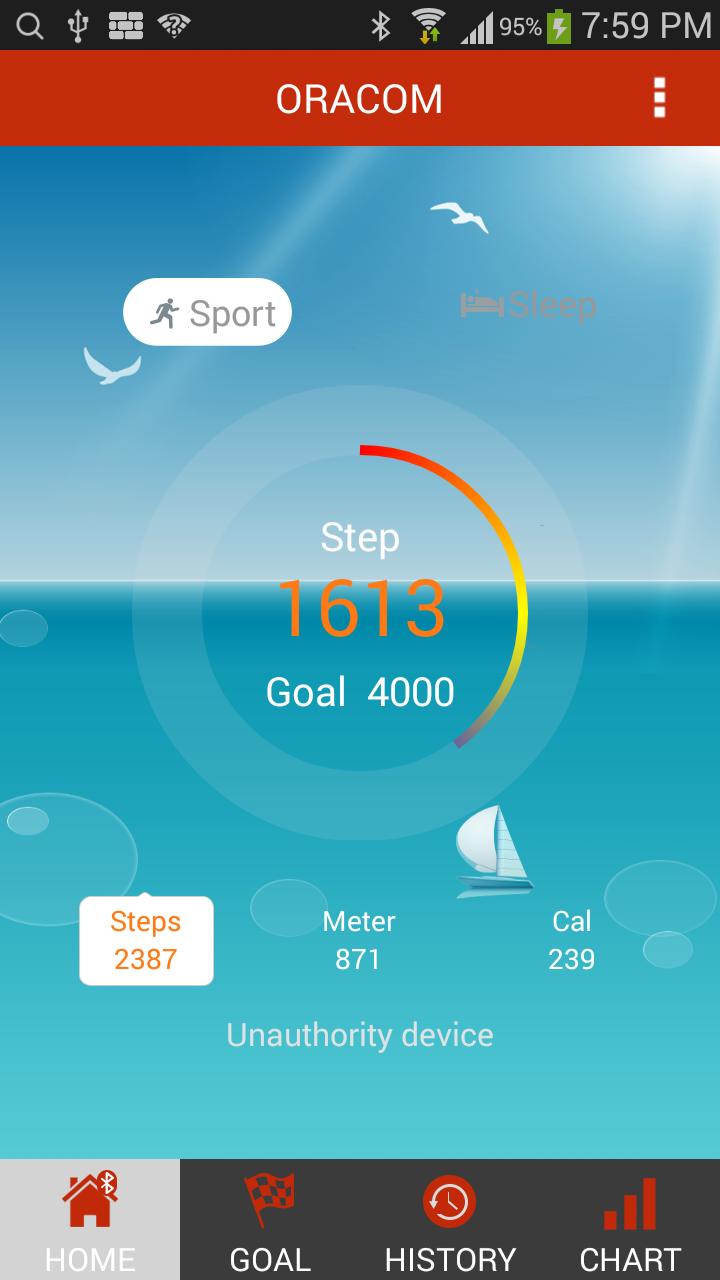Show the Meter distance stat

pyautogui.click(x=359, y=940)
